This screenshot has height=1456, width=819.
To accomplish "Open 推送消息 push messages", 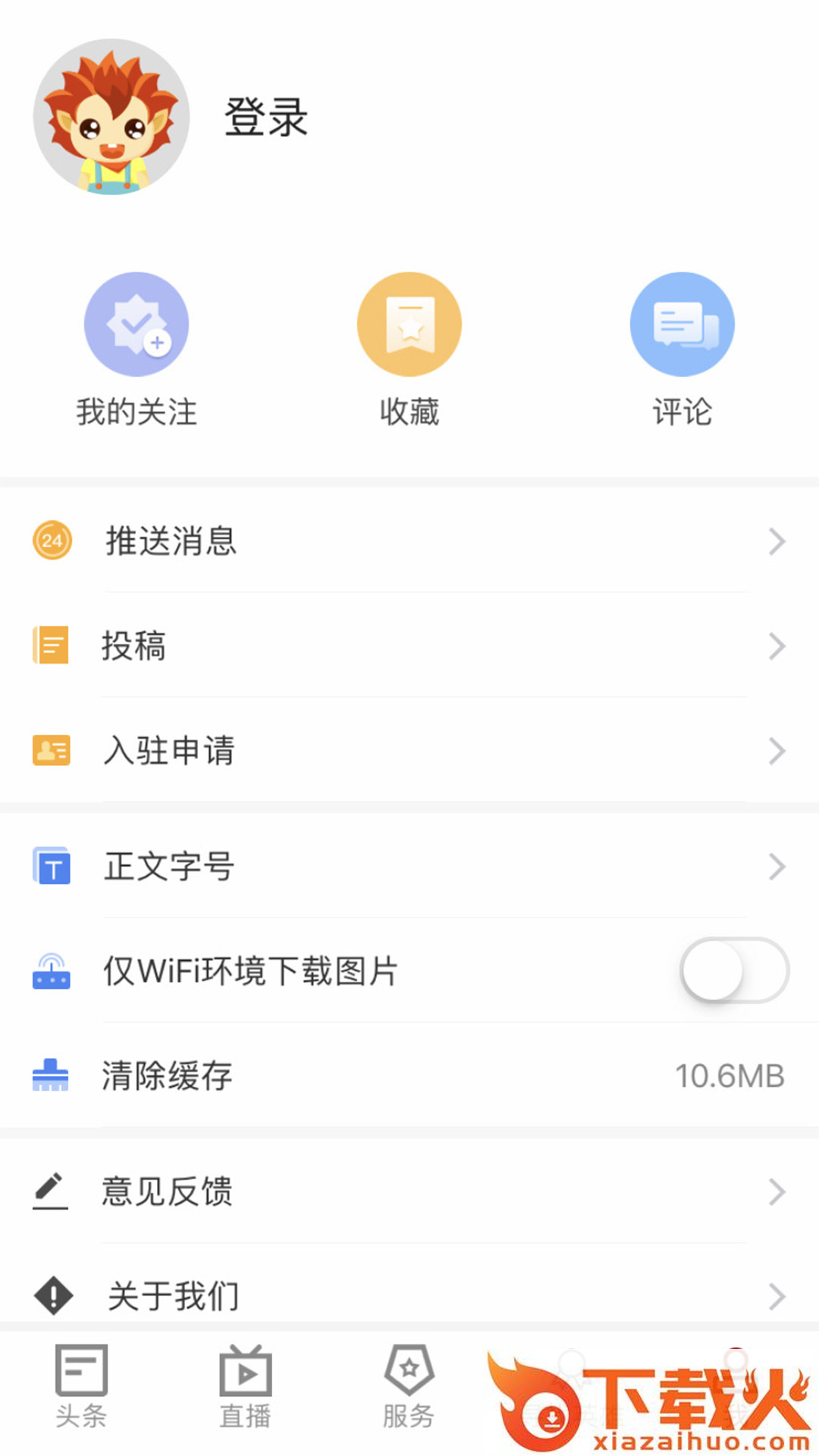I will pyautogui.click(x=409, y=541).
